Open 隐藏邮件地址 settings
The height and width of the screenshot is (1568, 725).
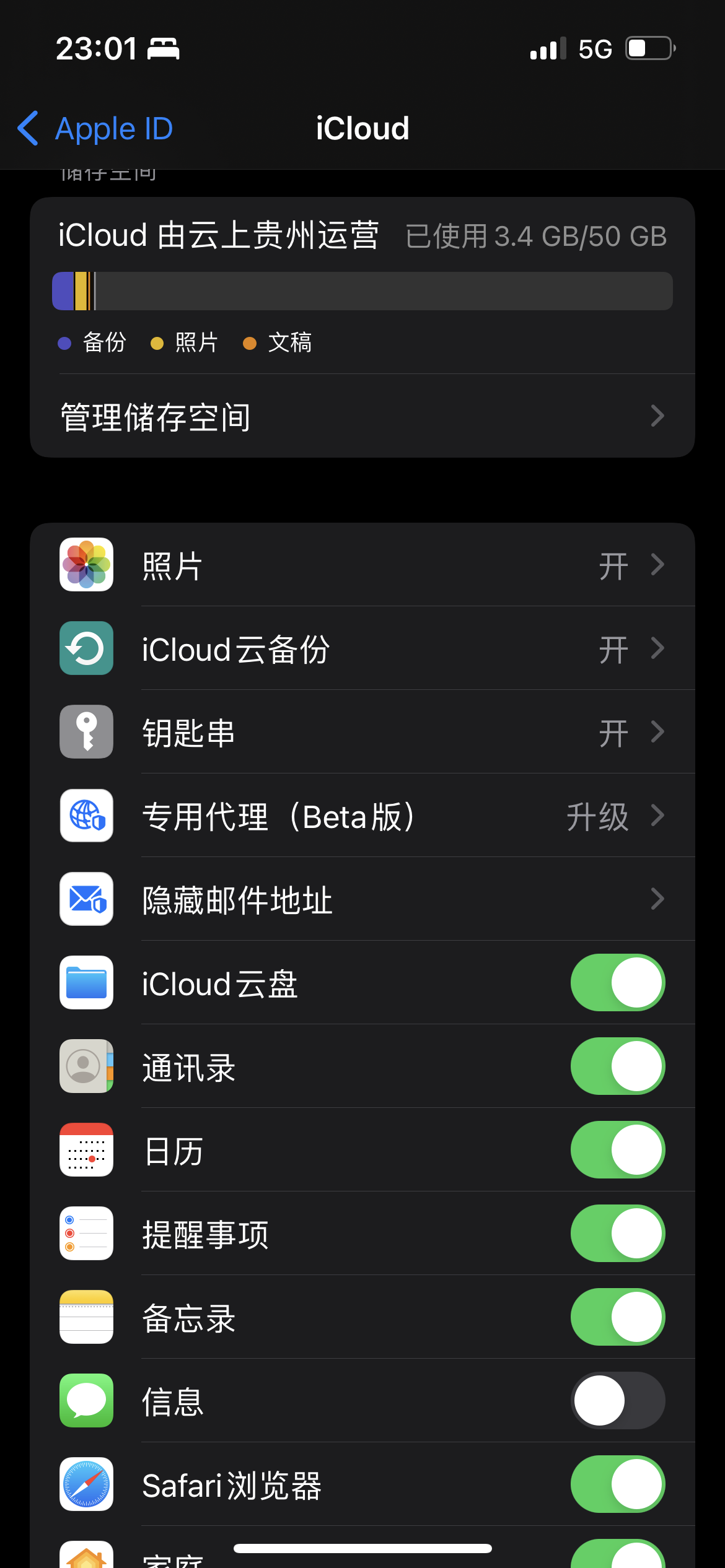(362, 899)
